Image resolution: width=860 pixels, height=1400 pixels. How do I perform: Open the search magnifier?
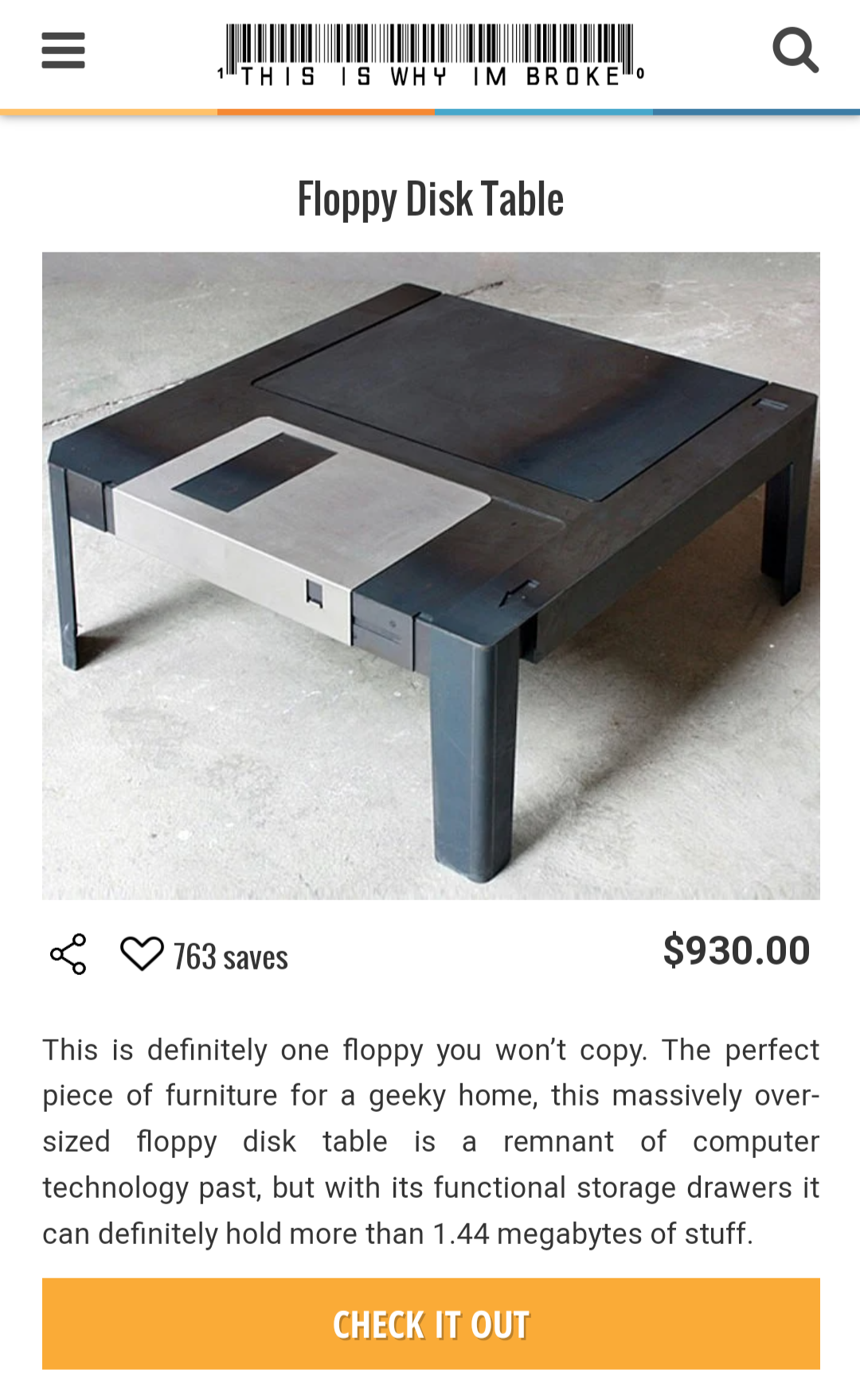[795, 50]
